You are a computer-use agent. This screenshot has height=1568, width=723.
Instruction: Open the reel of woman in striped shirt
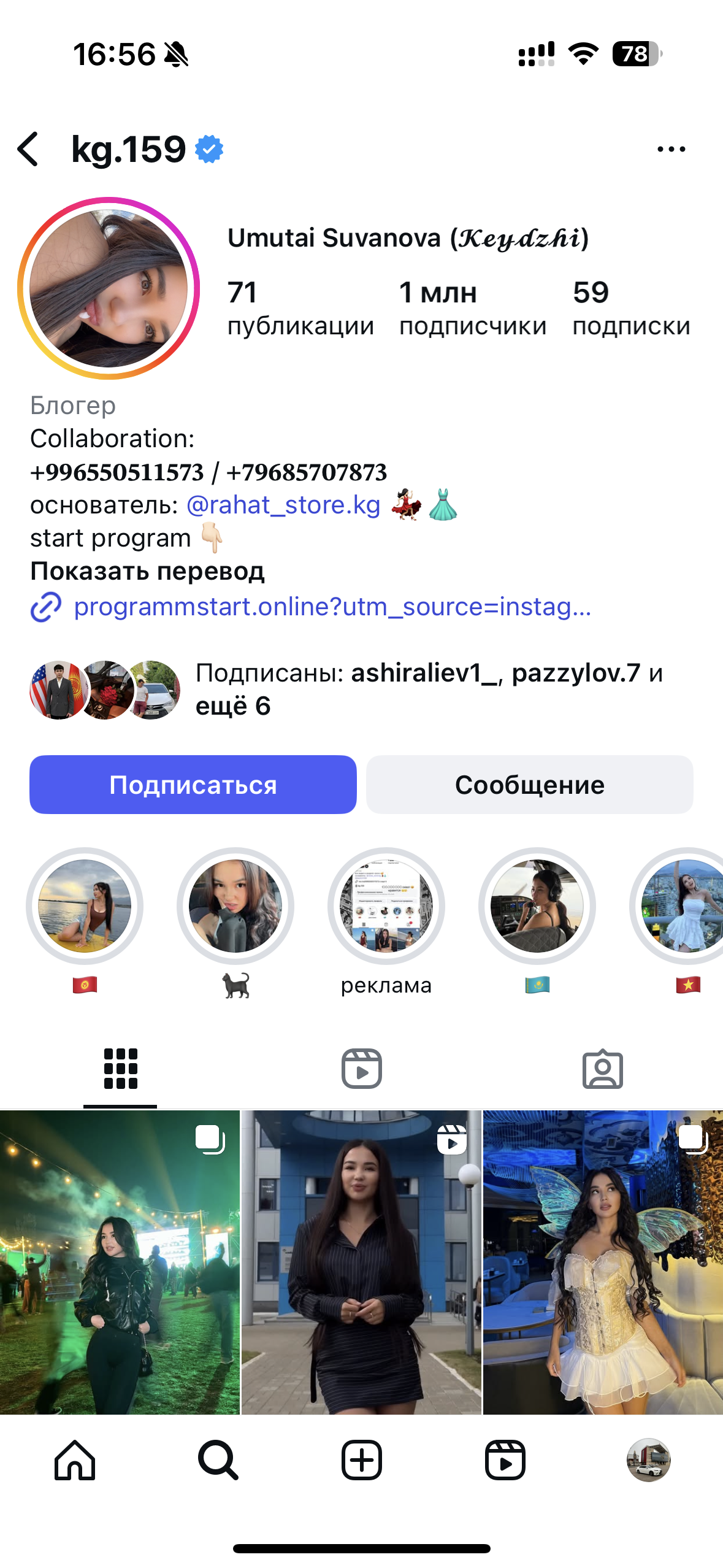(361, 1262)
